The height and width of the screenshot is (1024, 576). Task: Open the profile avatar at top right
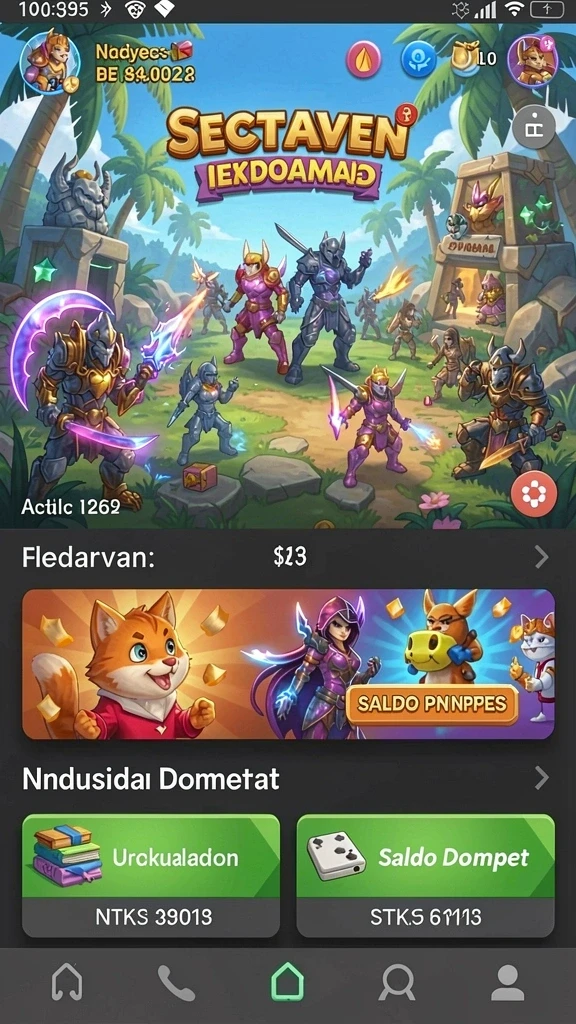pyautogui.click(x=533, y=61)
